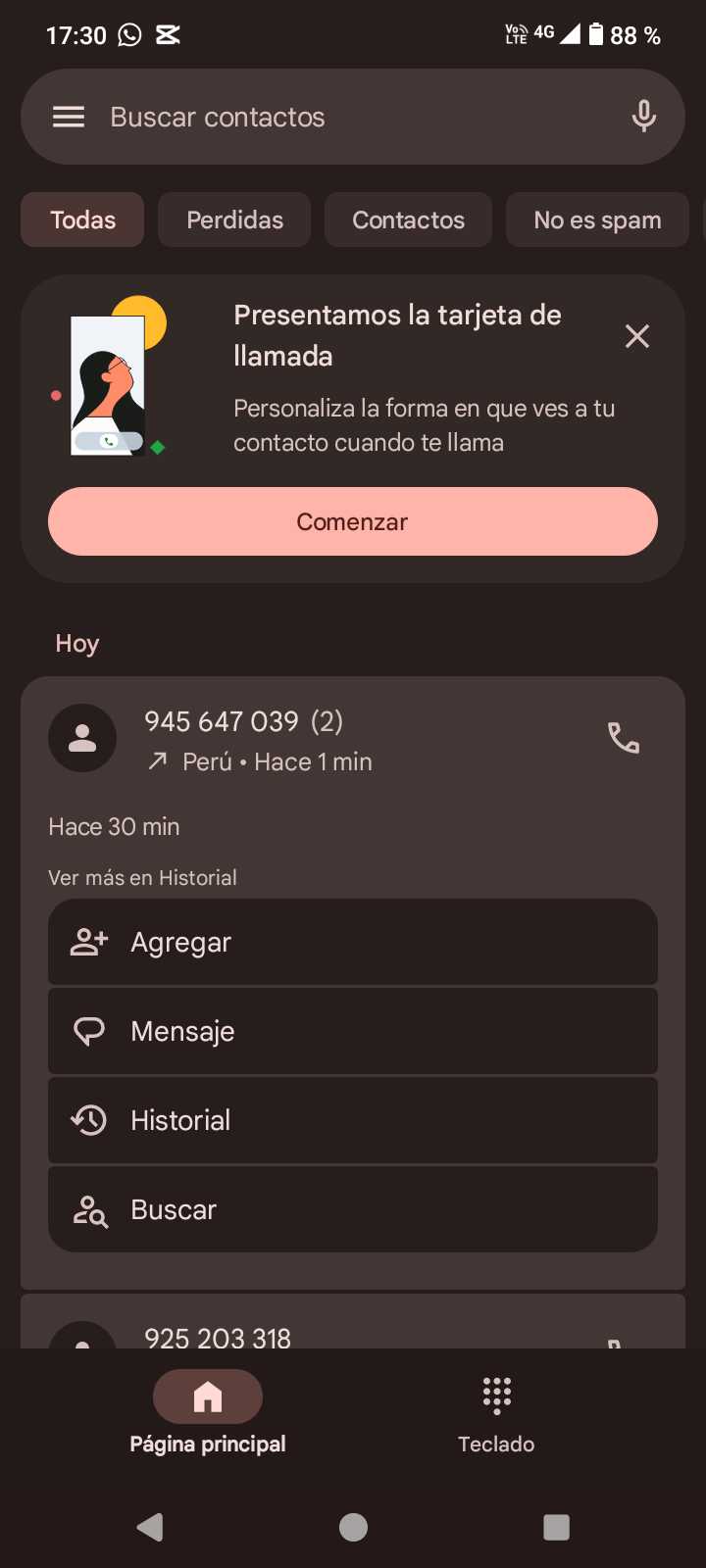Filter calls by Perdidas
This screenshot has height=1568, width=706.
pyautogui.click(x=234, y=220)
